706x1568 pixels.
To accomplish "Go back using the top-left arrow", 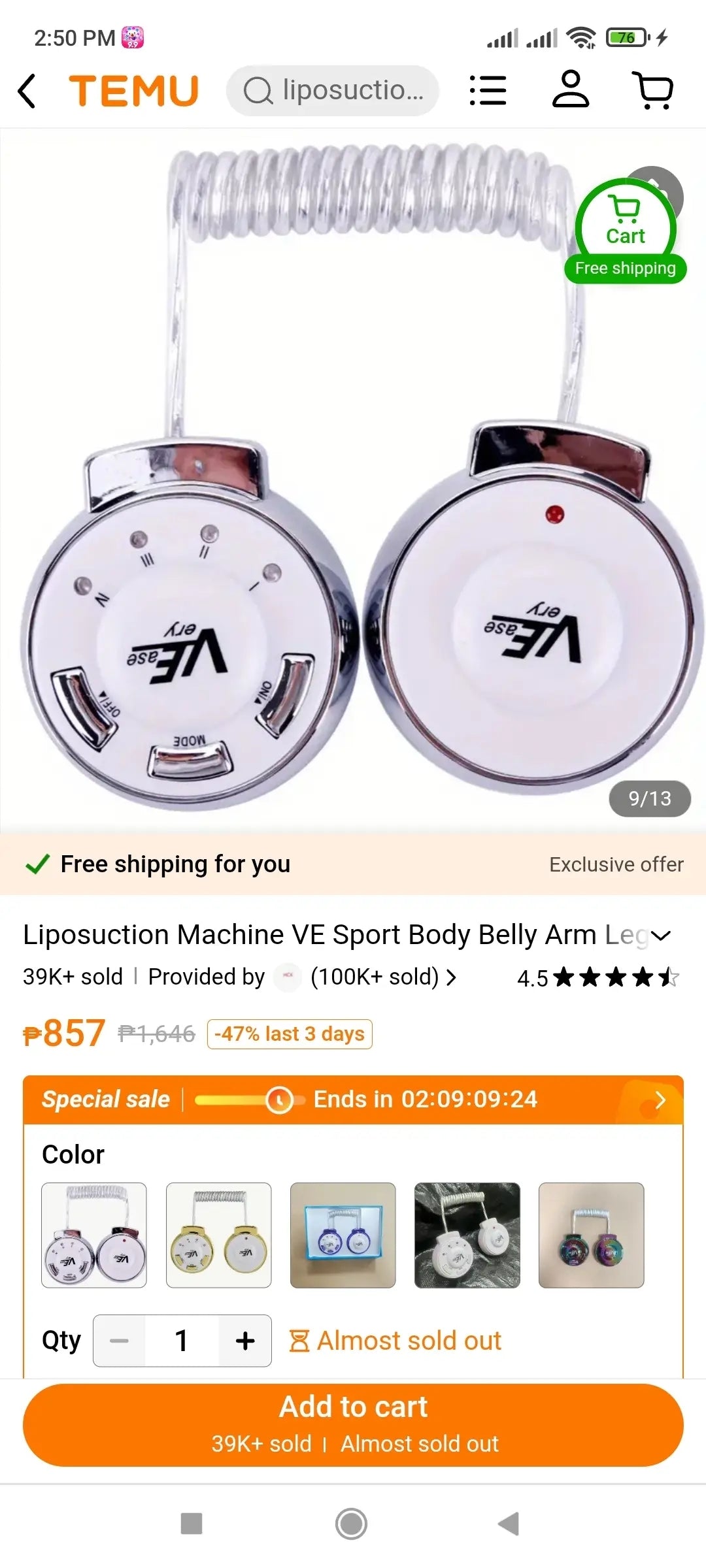I will pyautogui.click(x=27, y=90).
